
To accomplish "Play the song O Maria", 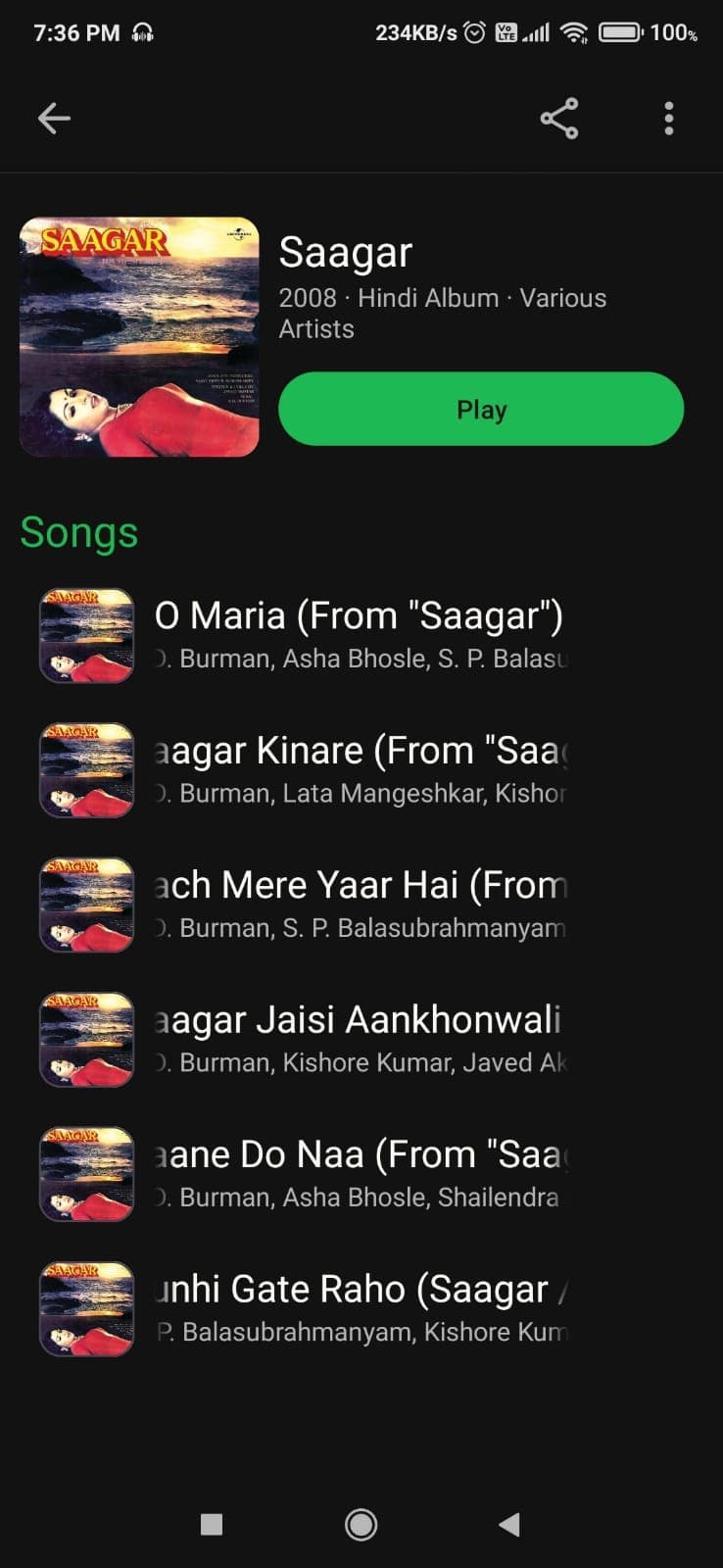I will [359, 634].
